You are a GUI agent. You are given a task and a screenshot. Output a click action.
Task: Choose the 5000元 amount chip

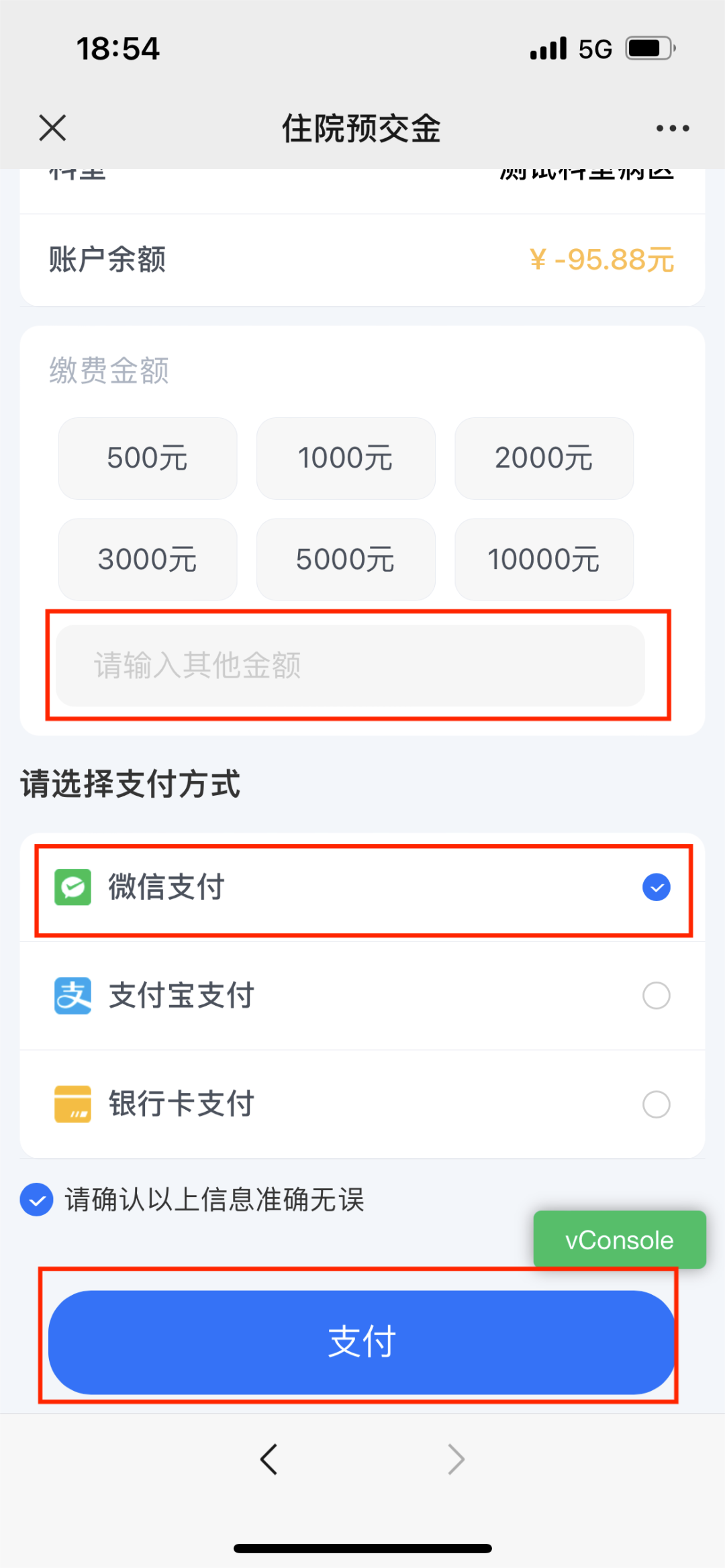coord(346,559)
